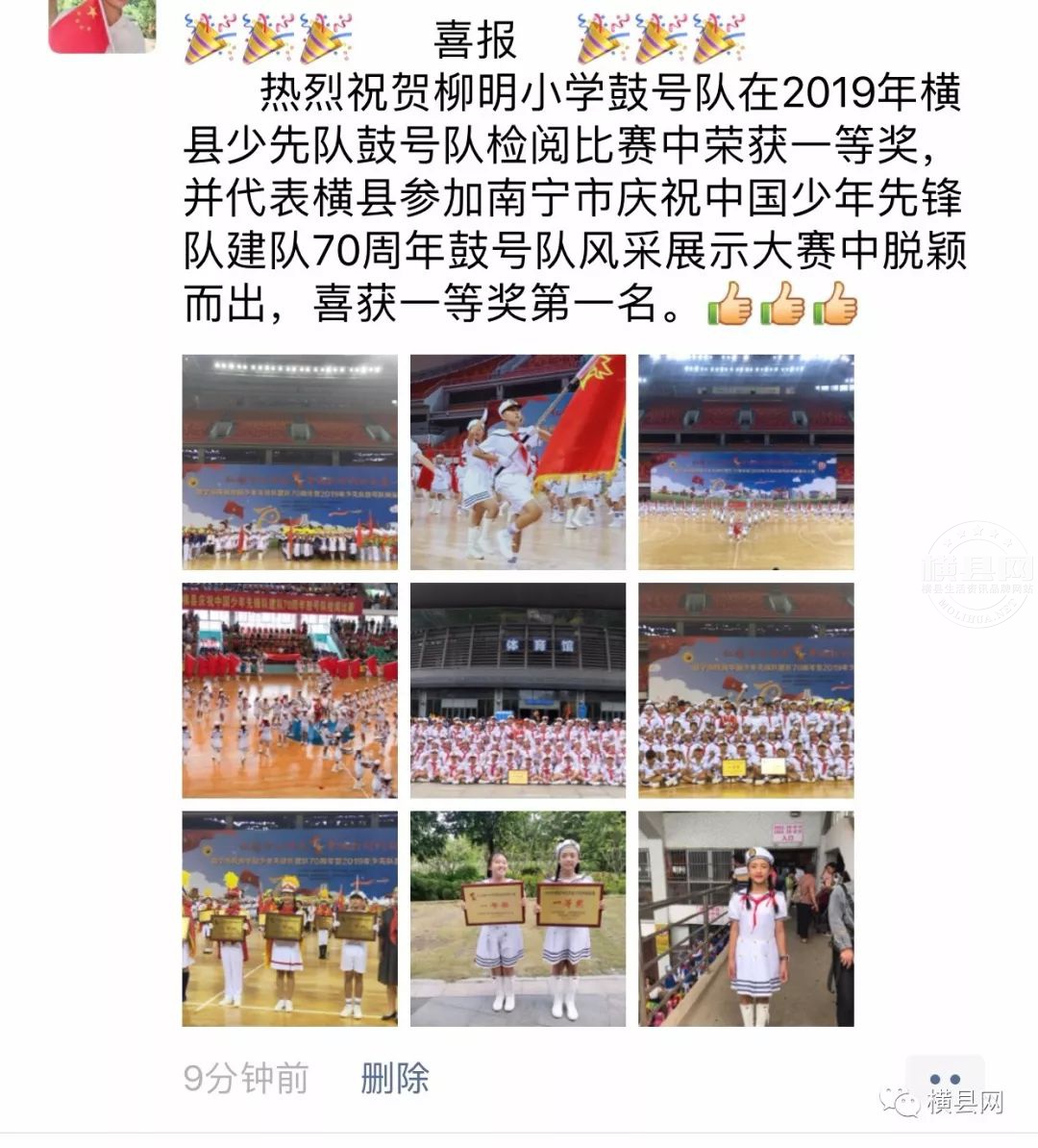Open the wide shot of the formation on court
The image size is (1038, 1148).
click(x=746, y=462)
